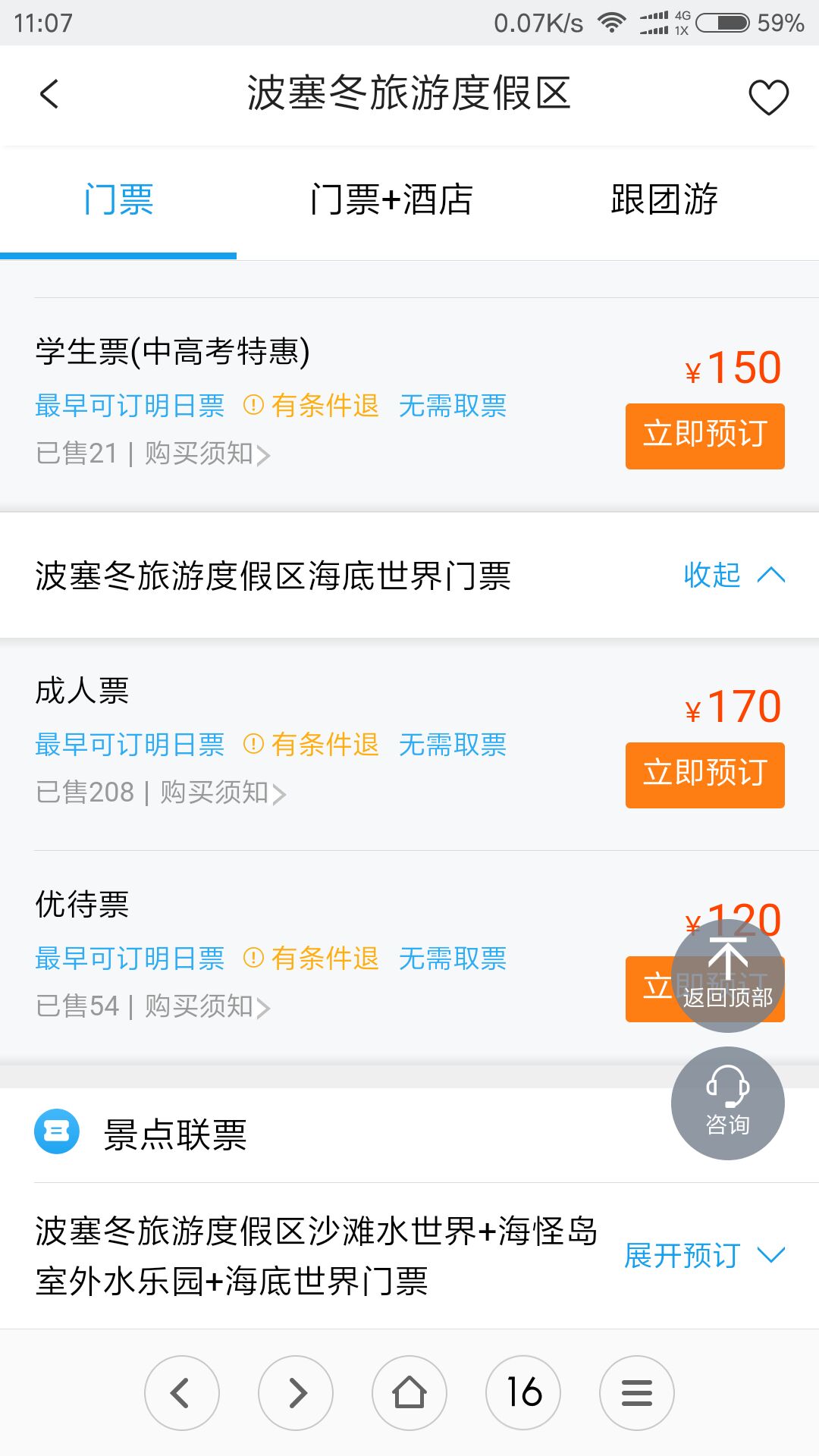Switch to the 跟团游 tab
The width and height of the screenshot is (819, 1456).
pos(664,200)
